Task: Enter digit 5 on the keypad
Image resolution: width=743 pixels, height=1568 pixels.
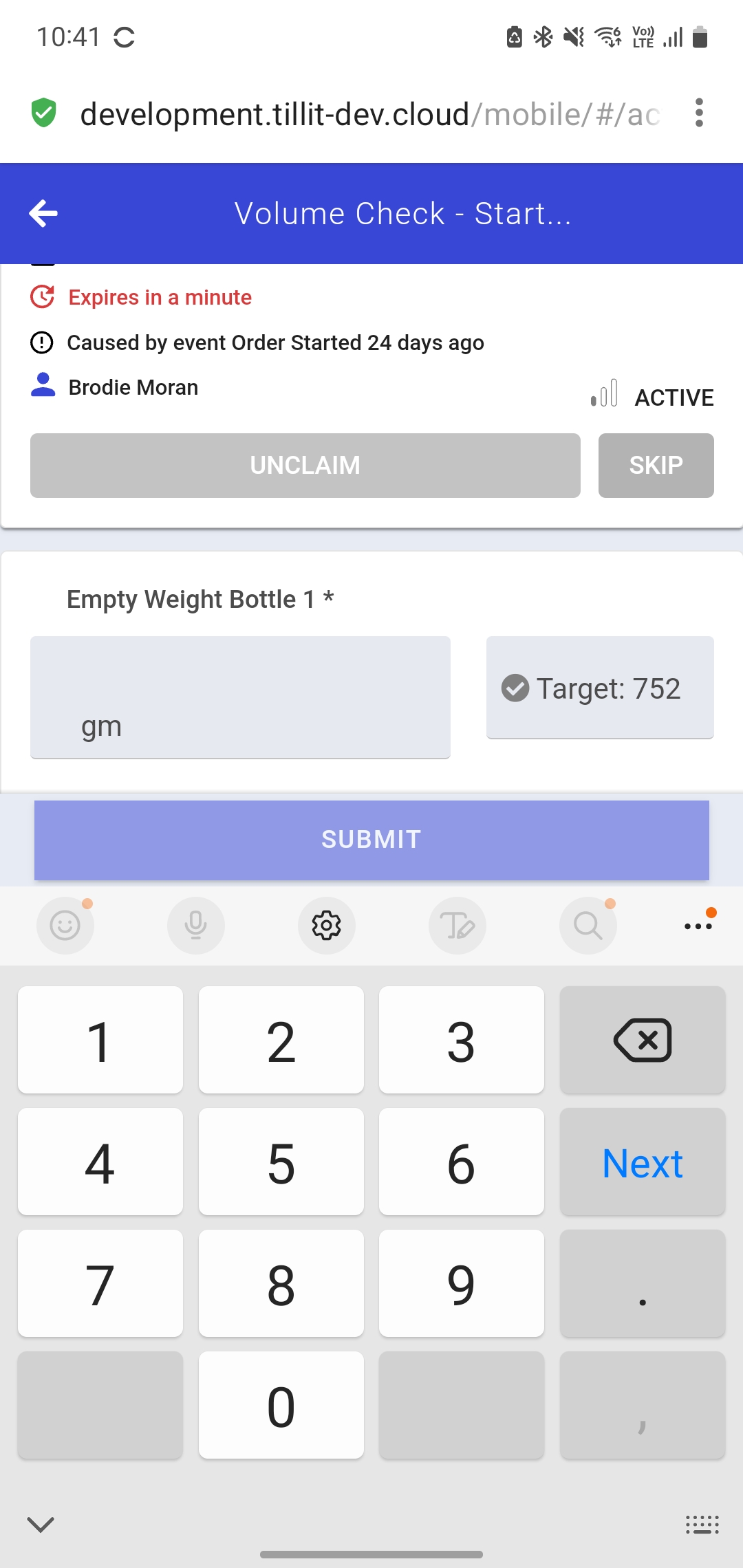Action: (x=281, y=1162)
